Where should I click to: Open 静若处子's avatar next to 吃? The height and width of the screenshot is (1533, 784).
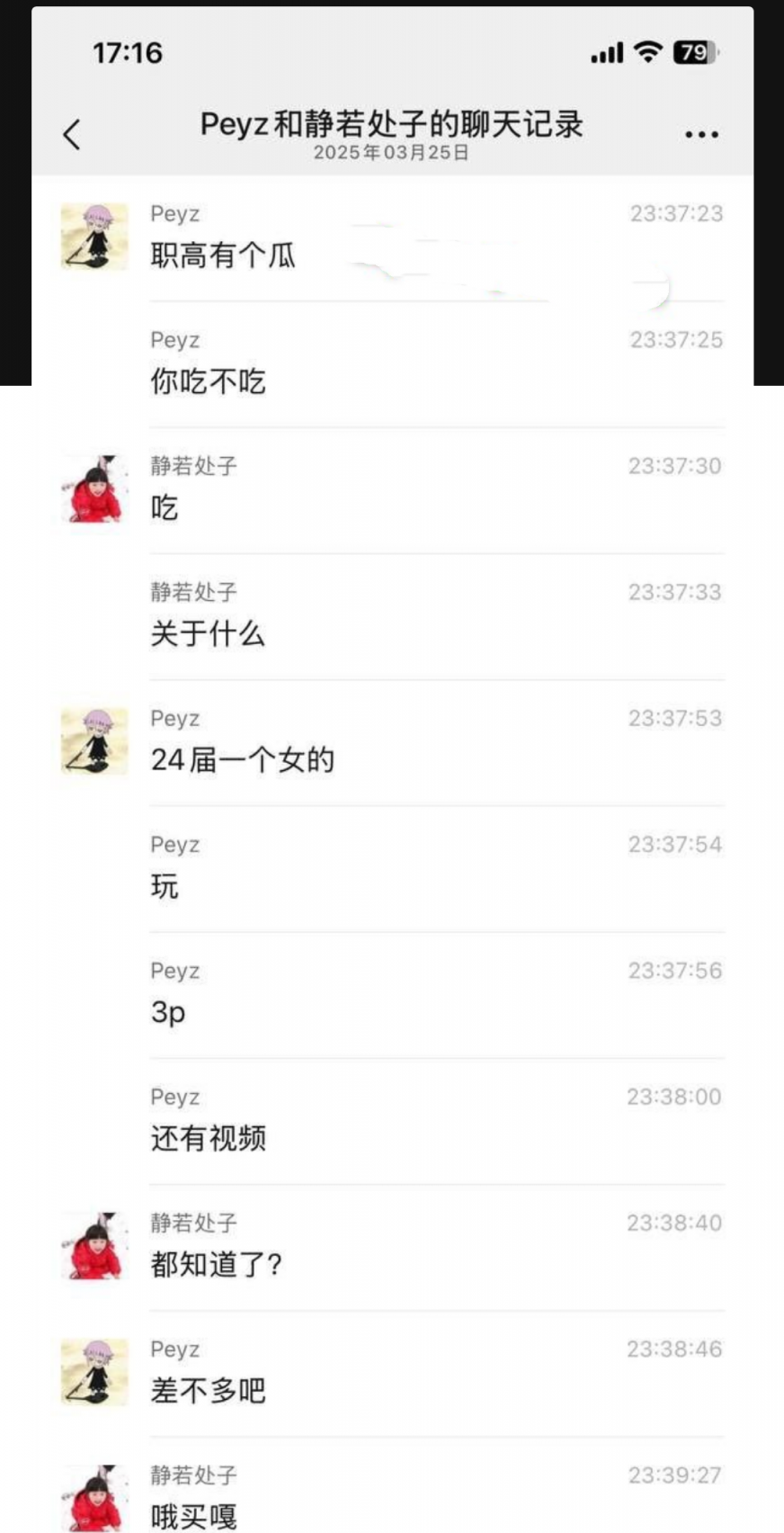(94, 489)
